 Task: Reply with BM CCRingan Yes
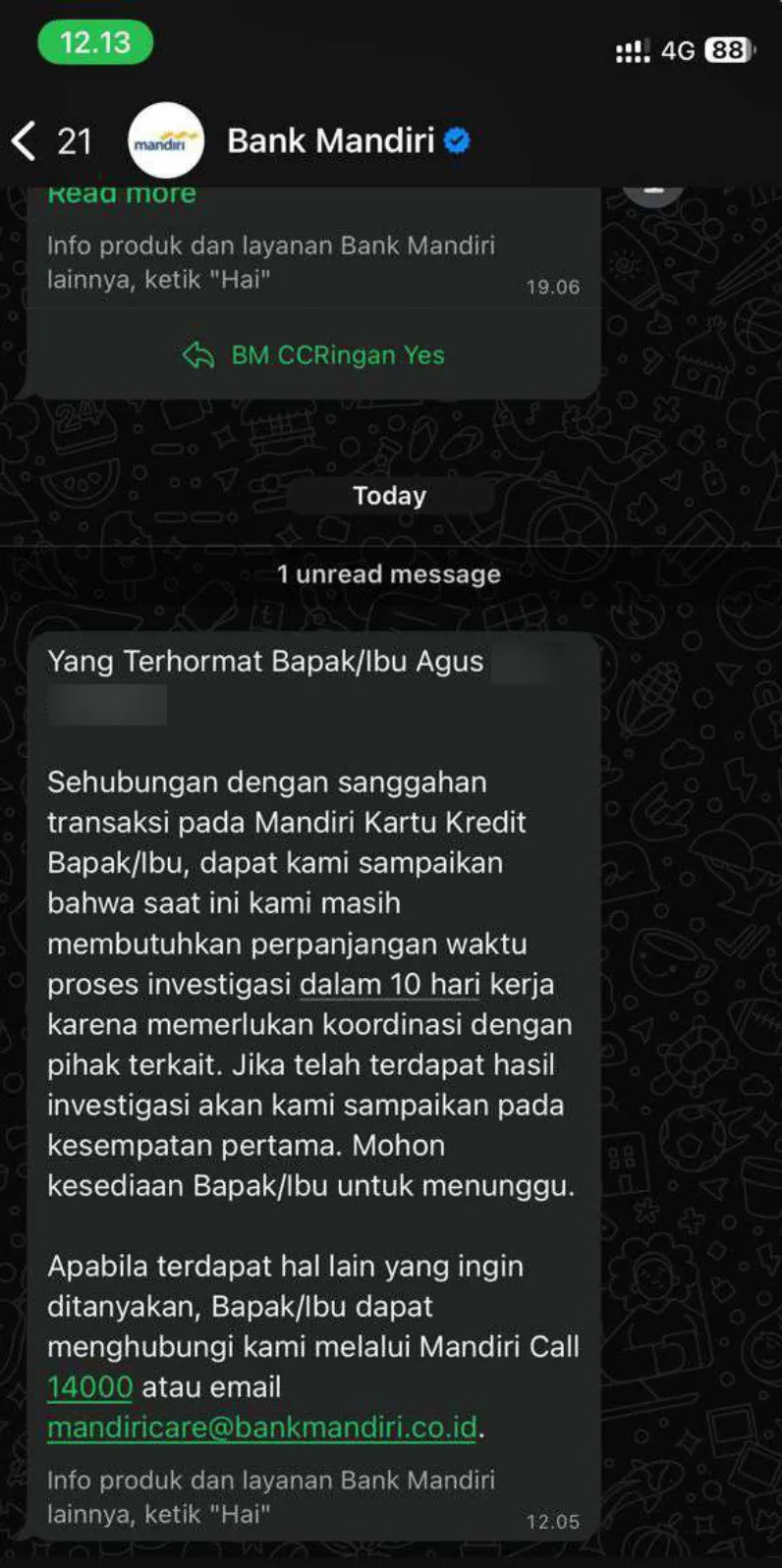click(314, 355)
